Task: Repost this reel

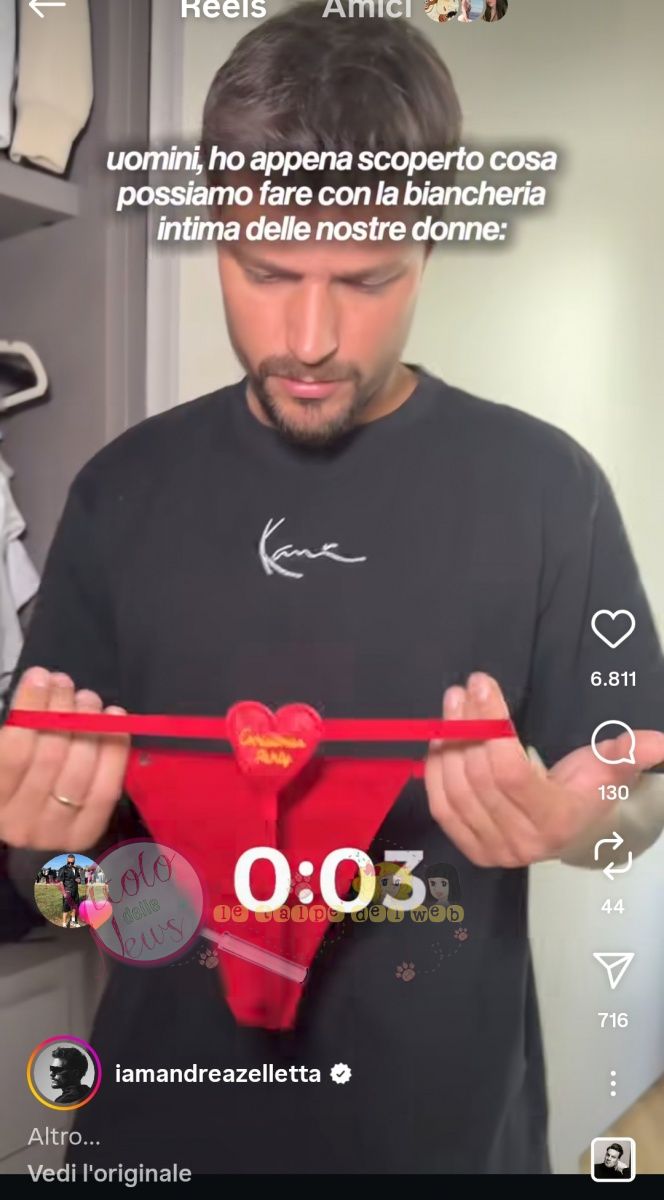Action: (x=613, y=856)
